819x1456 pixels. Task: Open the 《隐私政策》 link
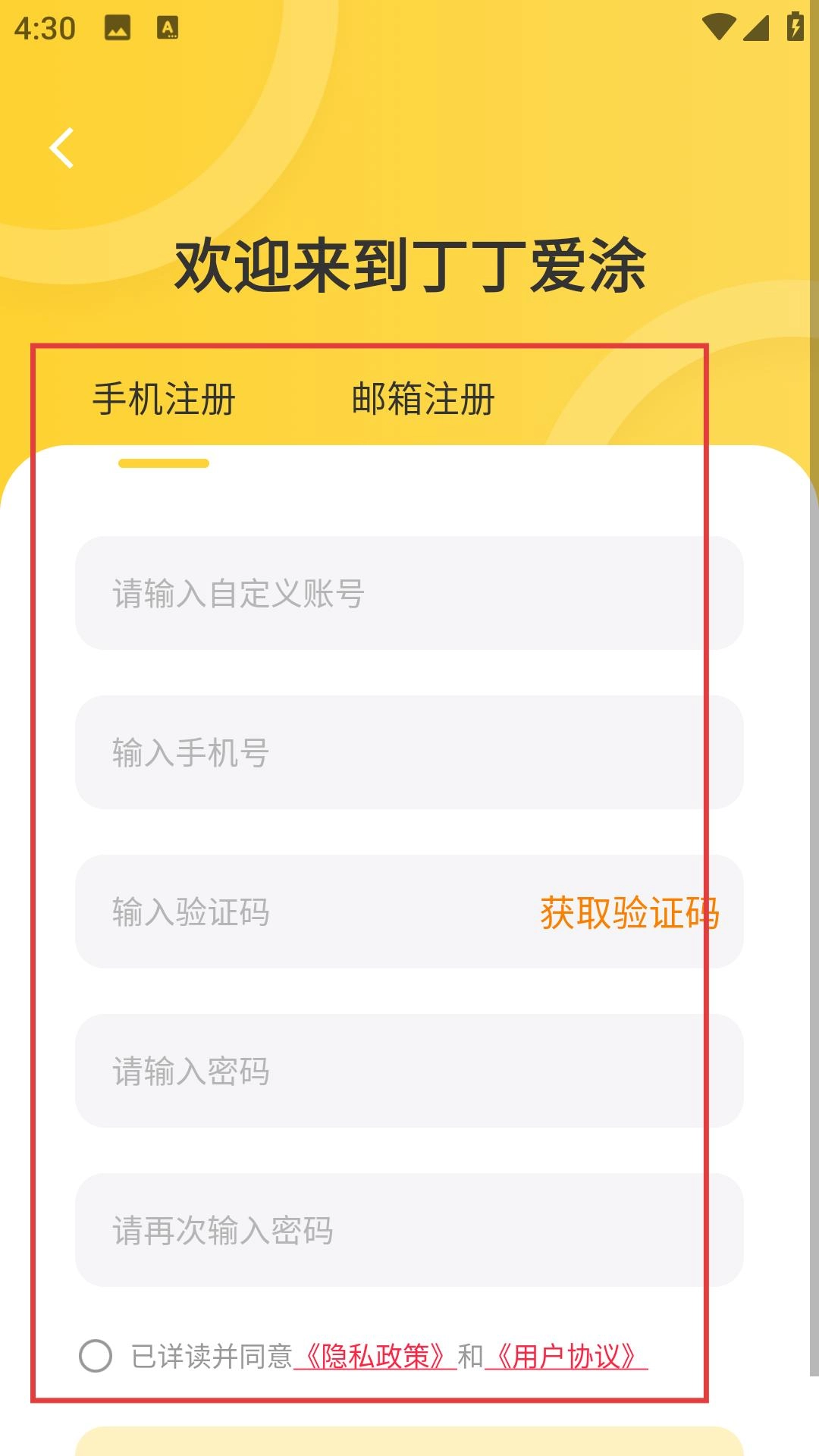tap(375, 1356)
